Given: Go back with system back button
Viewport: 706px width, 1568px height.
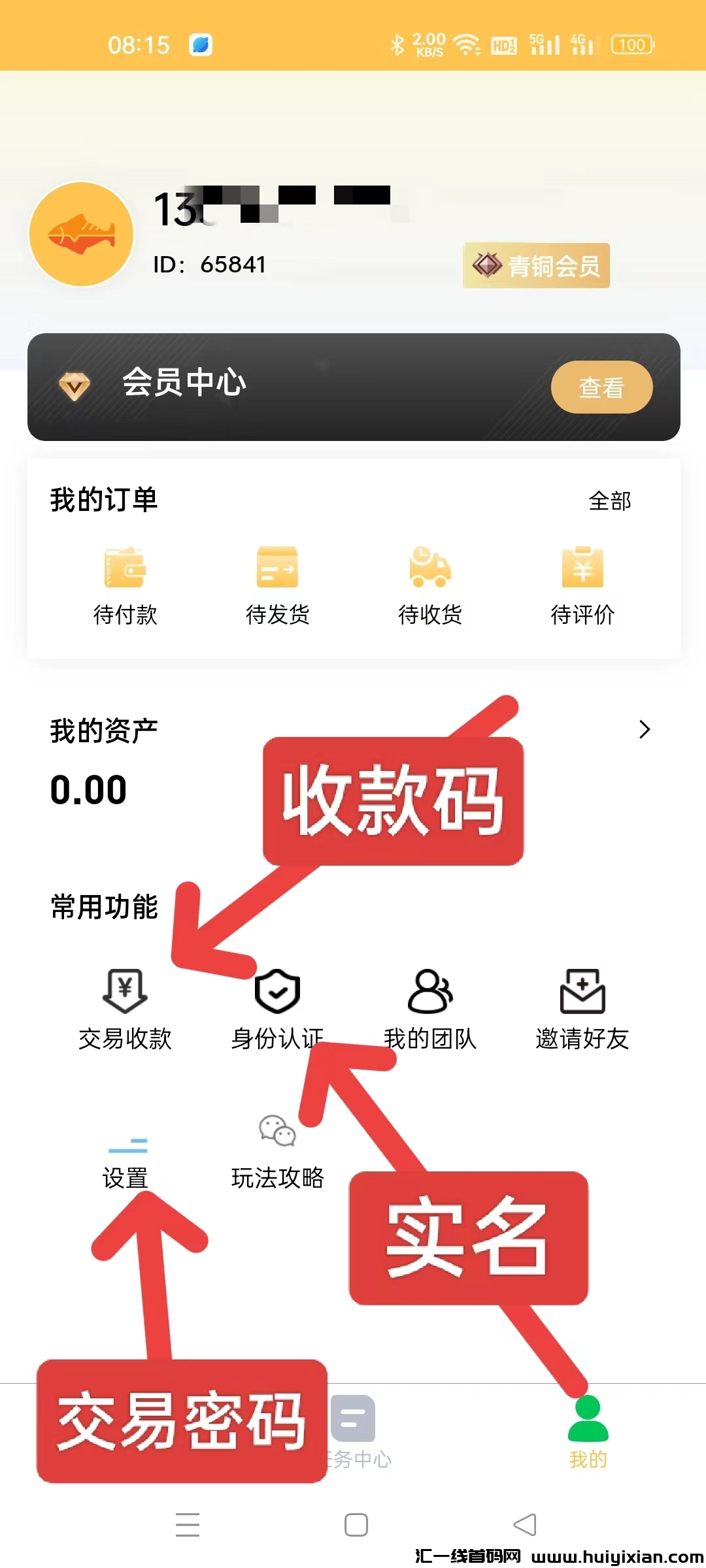Looking at the screenshot, I should [x=524, y=1525].
